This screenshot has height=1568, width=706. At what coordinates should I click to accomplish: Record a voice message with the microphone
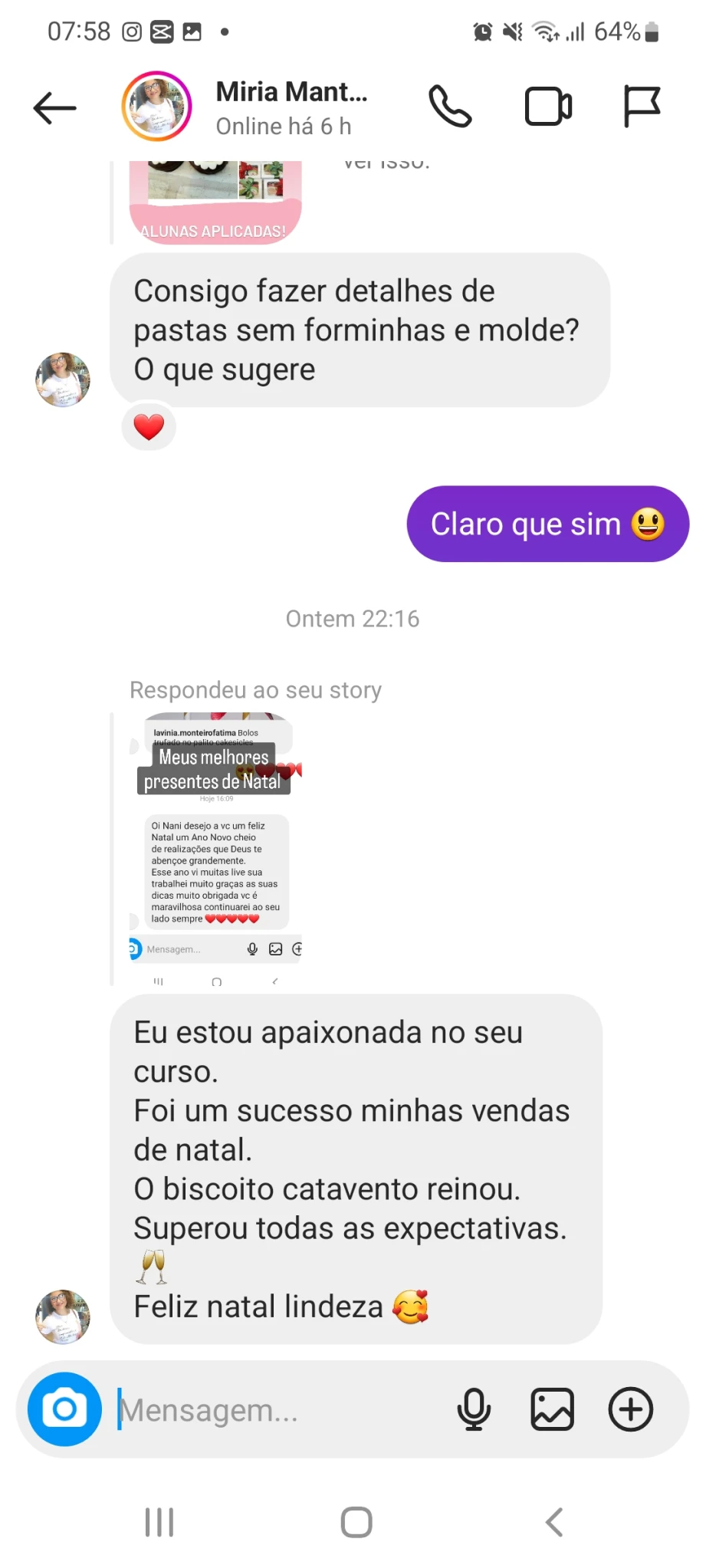474,1409
